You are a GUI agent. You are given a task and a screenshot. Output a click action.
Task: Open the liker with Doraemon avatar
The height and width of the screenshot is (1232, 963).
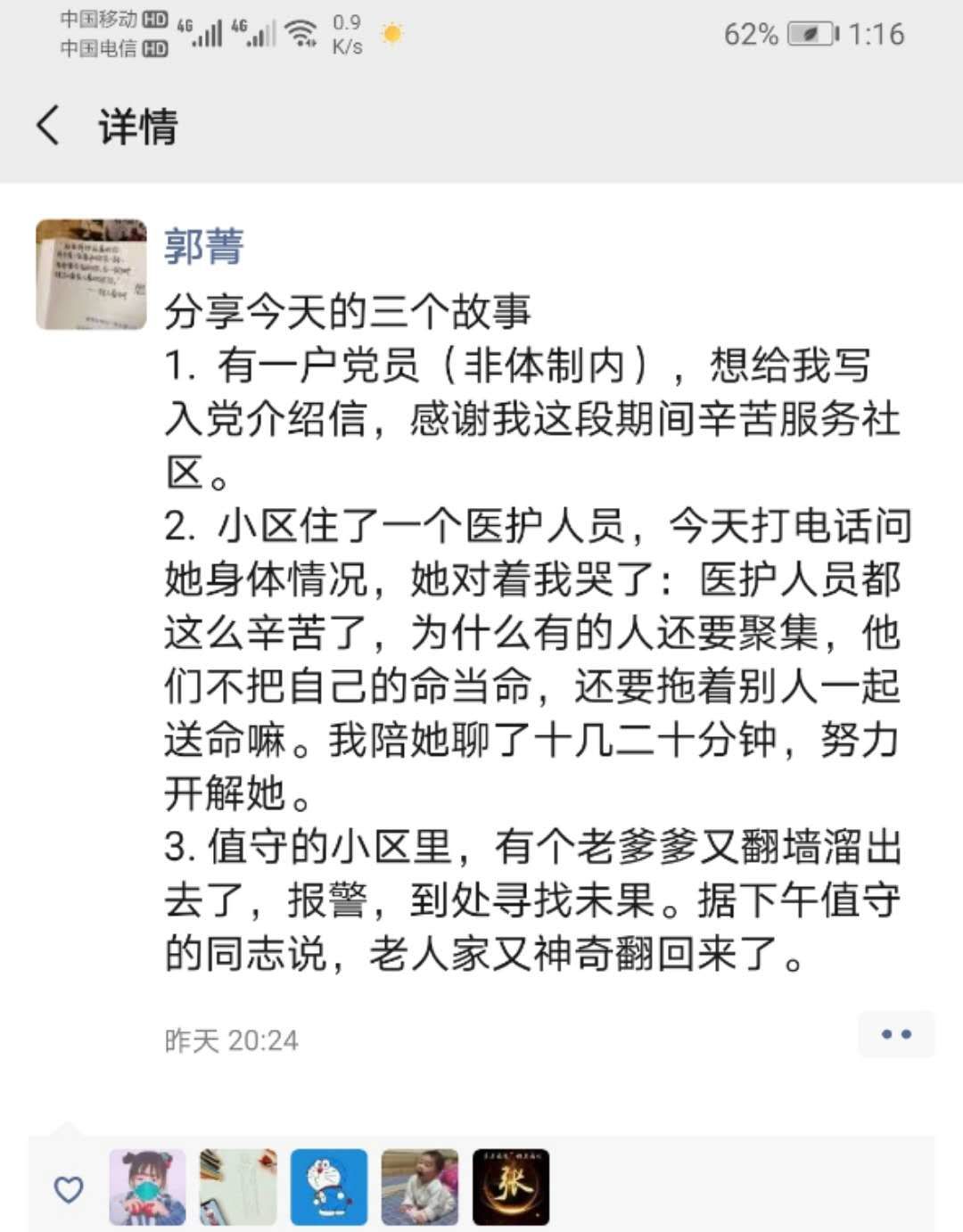(x=328, y=1187)
